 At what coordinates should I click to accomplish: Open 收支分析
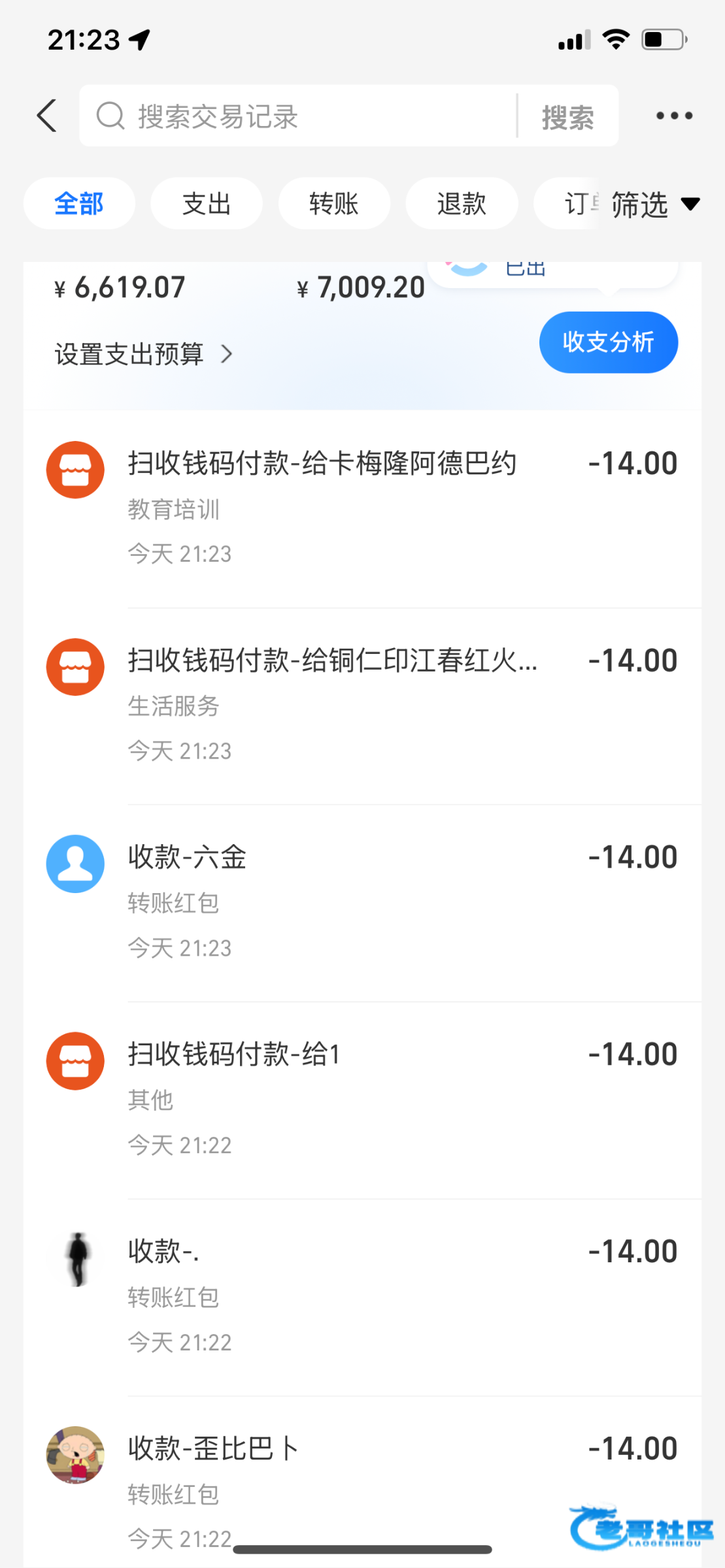point(608,342)
